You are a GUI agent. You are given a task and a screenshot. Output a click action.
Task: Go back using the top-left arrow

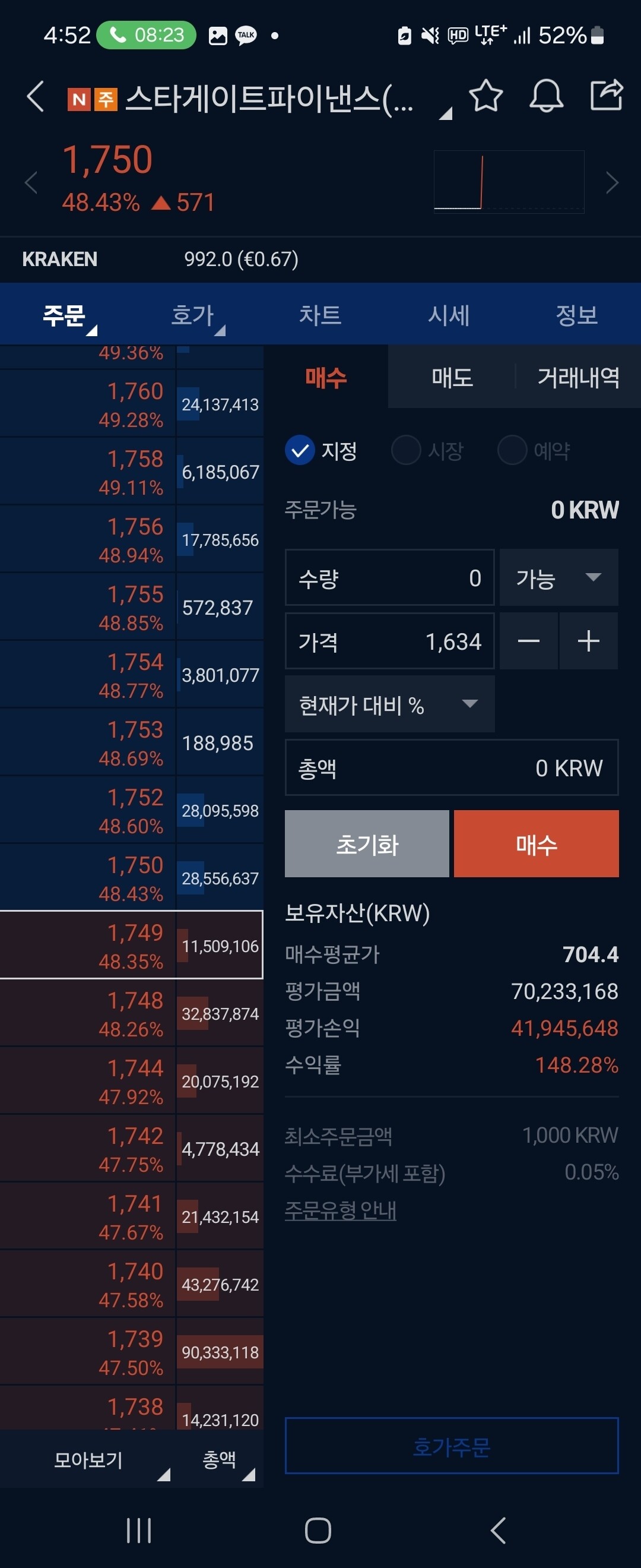(35, 97)
